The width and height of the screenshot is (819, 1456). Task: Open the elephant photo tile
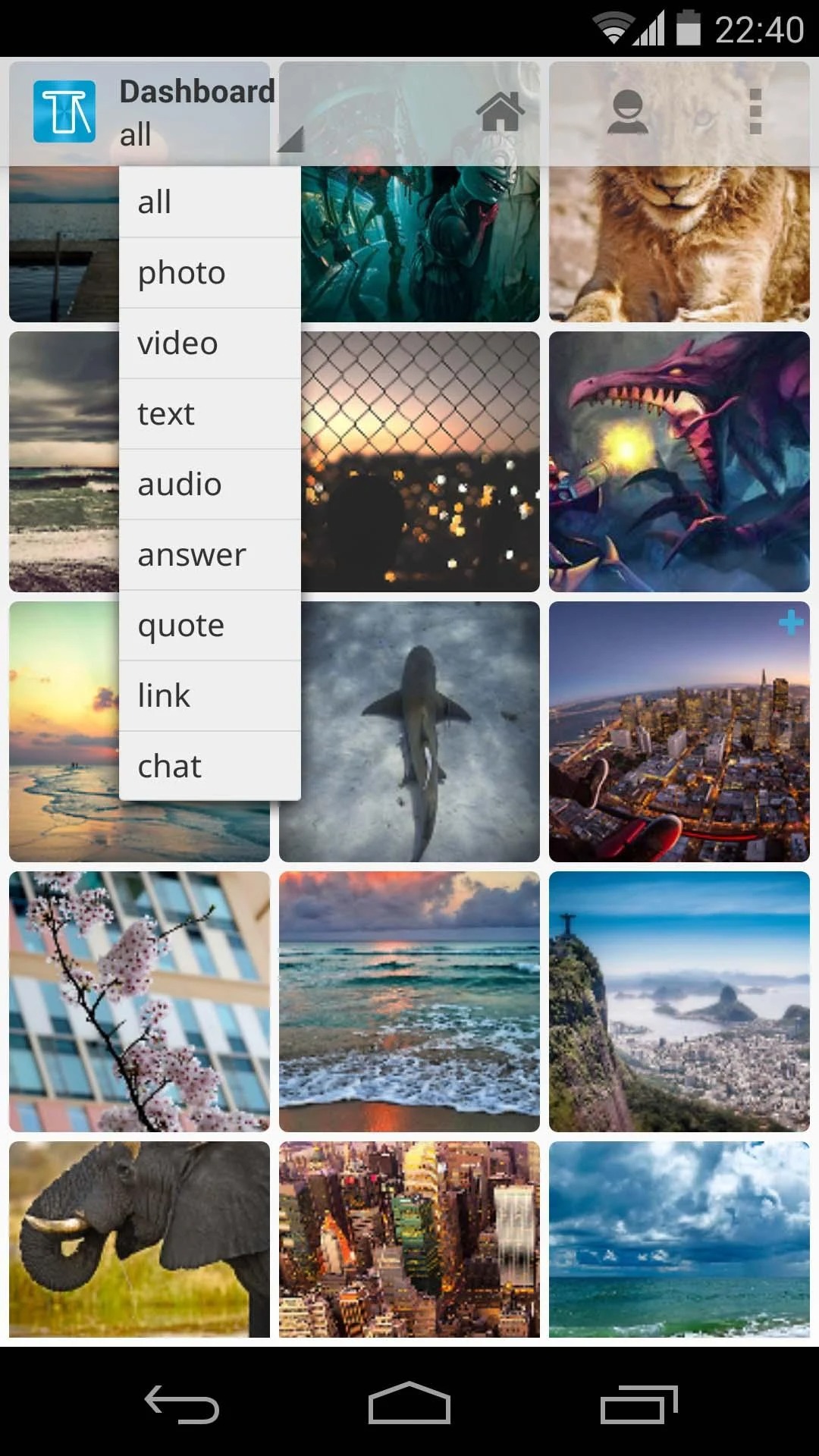coord(140,1239)
